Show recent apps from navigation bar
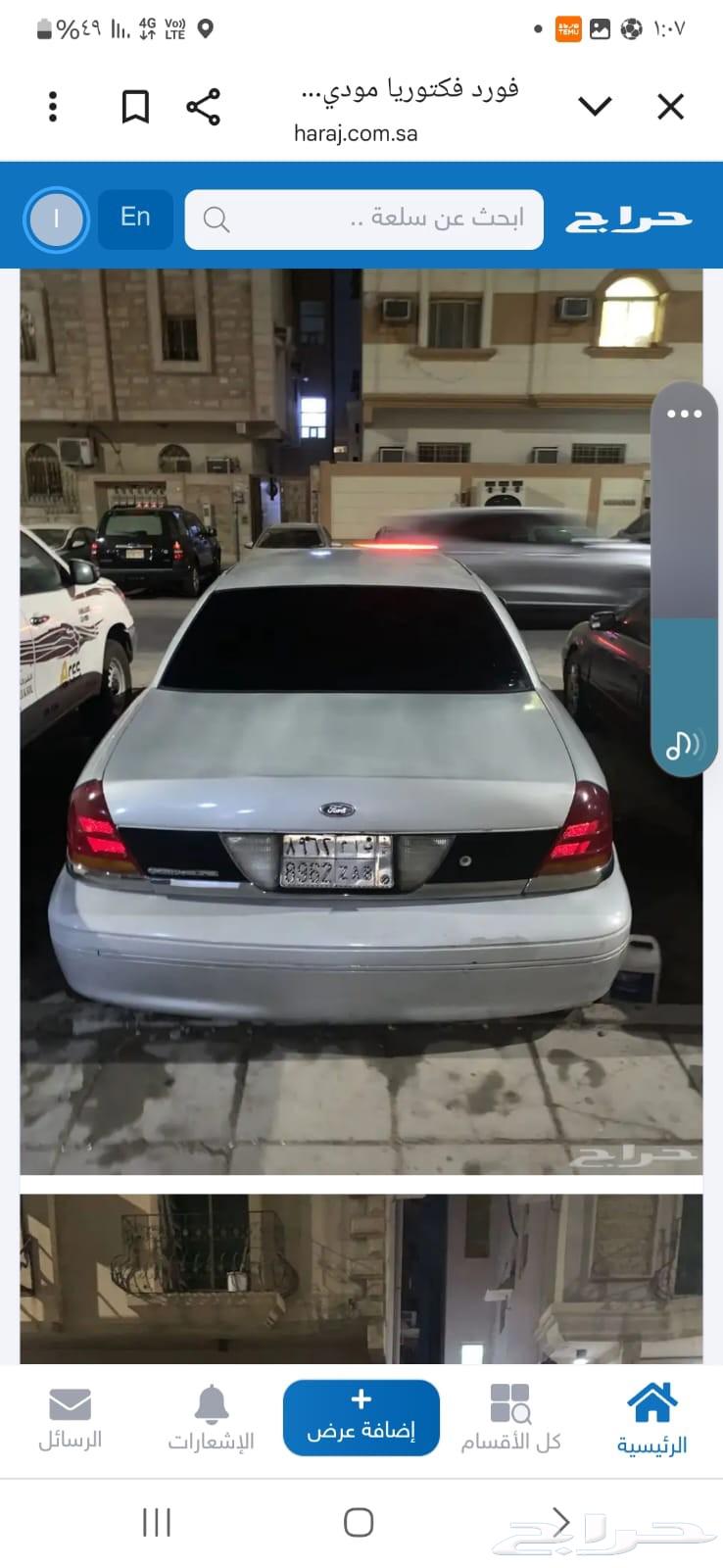This screenshot has height=1568, width=723. [x=157, y=1522]
